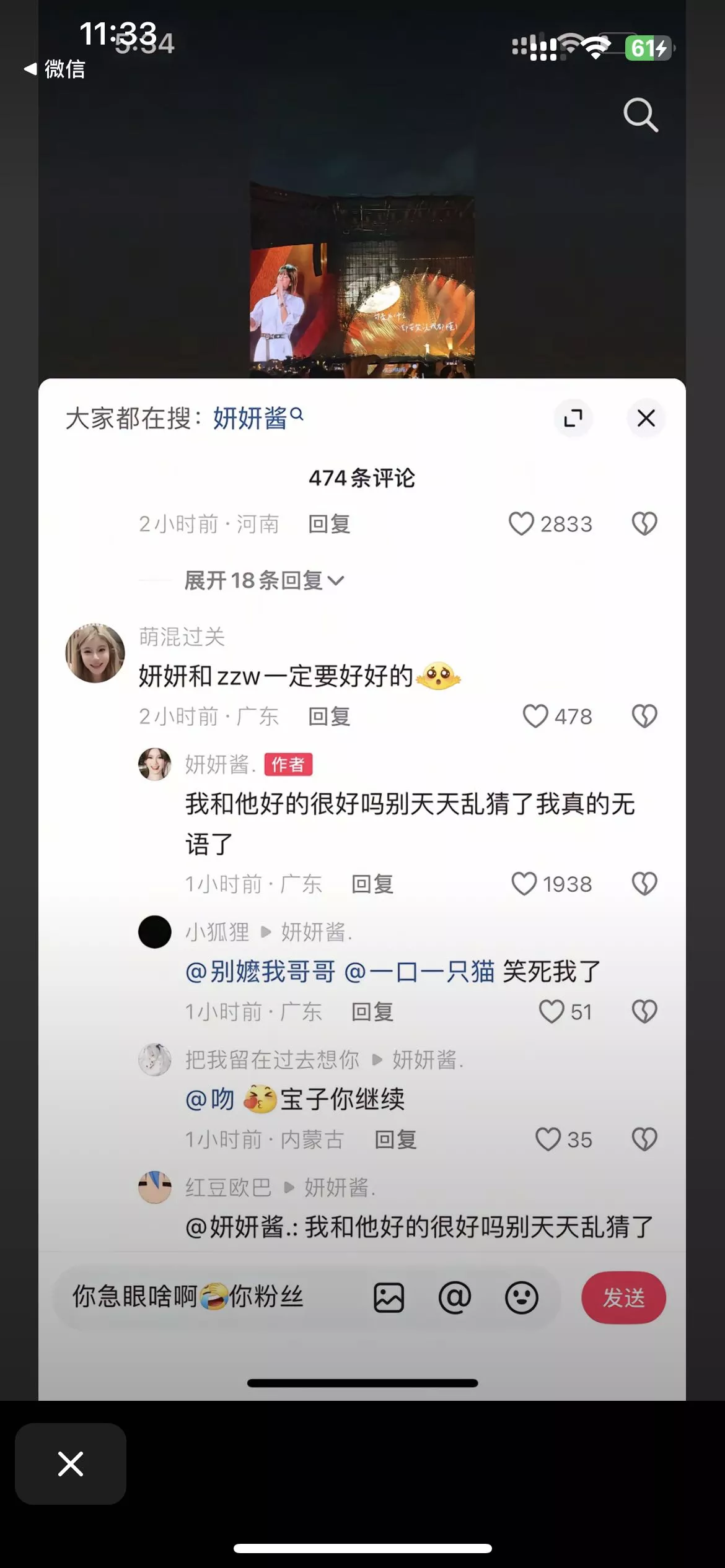The image size is (725, 1568).
Task: Return to WeChat via back link
Action: click(55, 69)
